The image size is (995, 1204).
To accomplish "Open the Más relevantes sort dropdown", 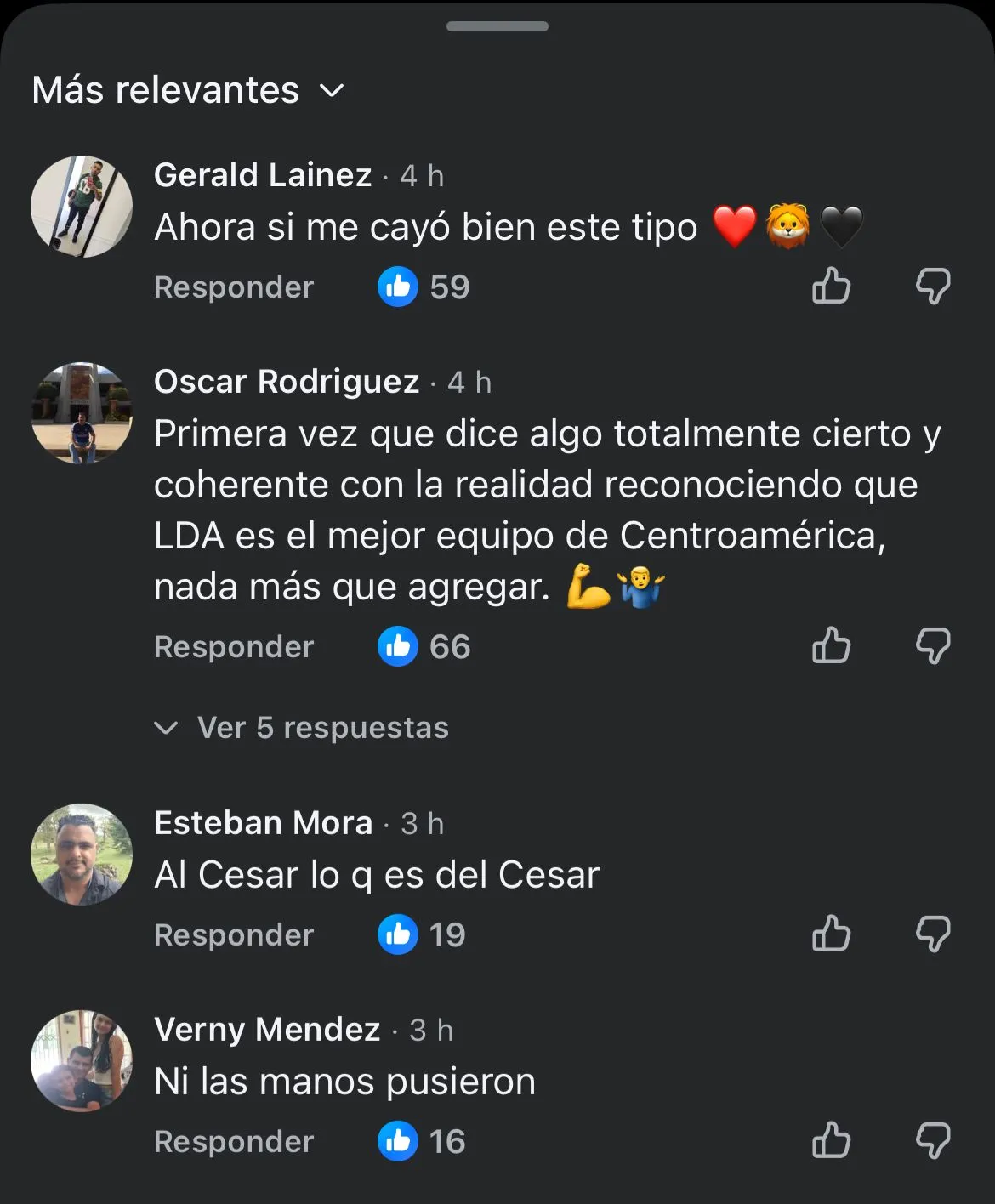I will tap(188, 90).
